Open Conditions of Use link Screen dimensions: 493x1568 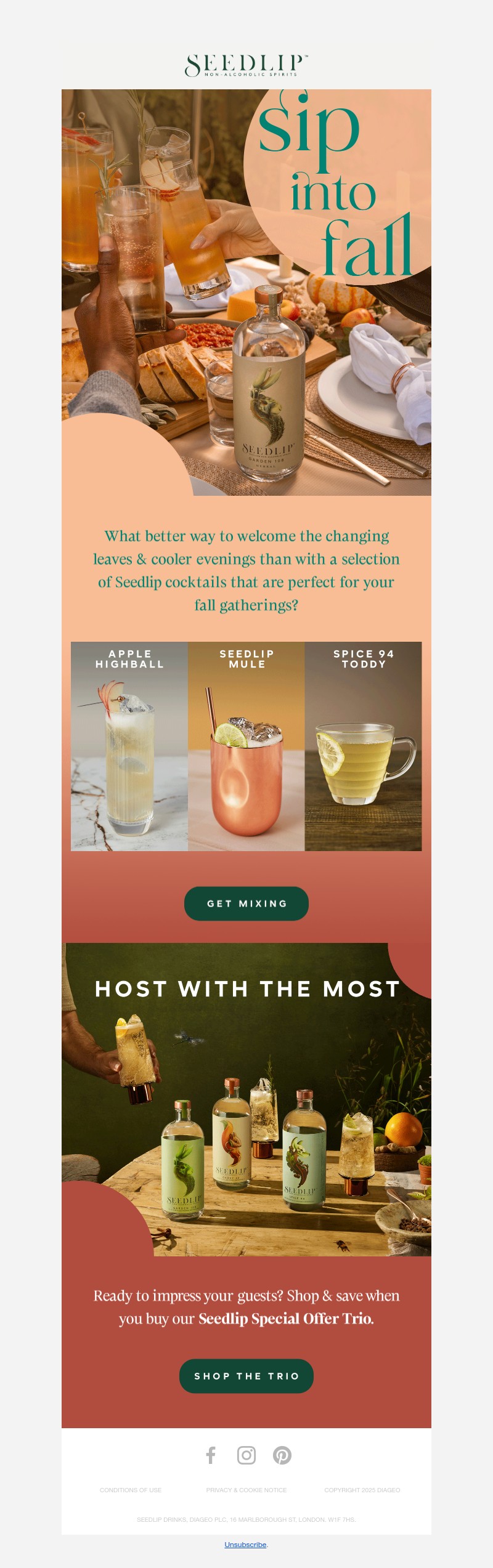click(x=131, y=1490)
